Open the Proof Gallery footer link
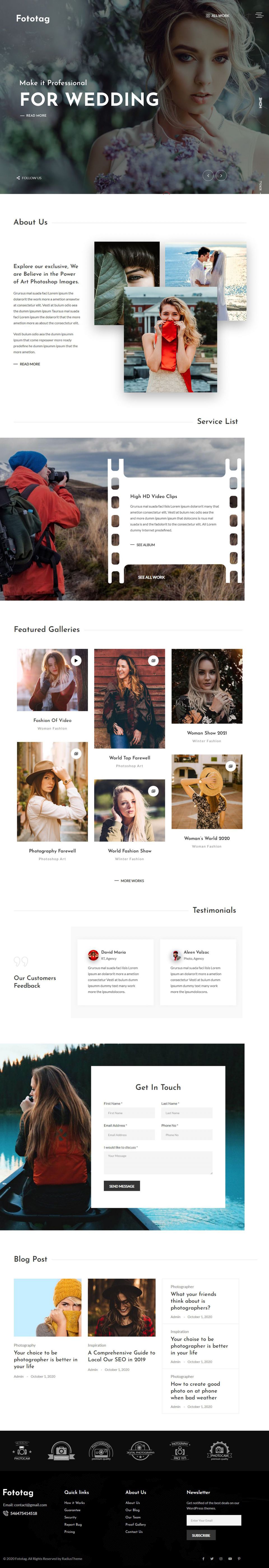Viewport: 269px width, 1568px height. (136, 1524)
